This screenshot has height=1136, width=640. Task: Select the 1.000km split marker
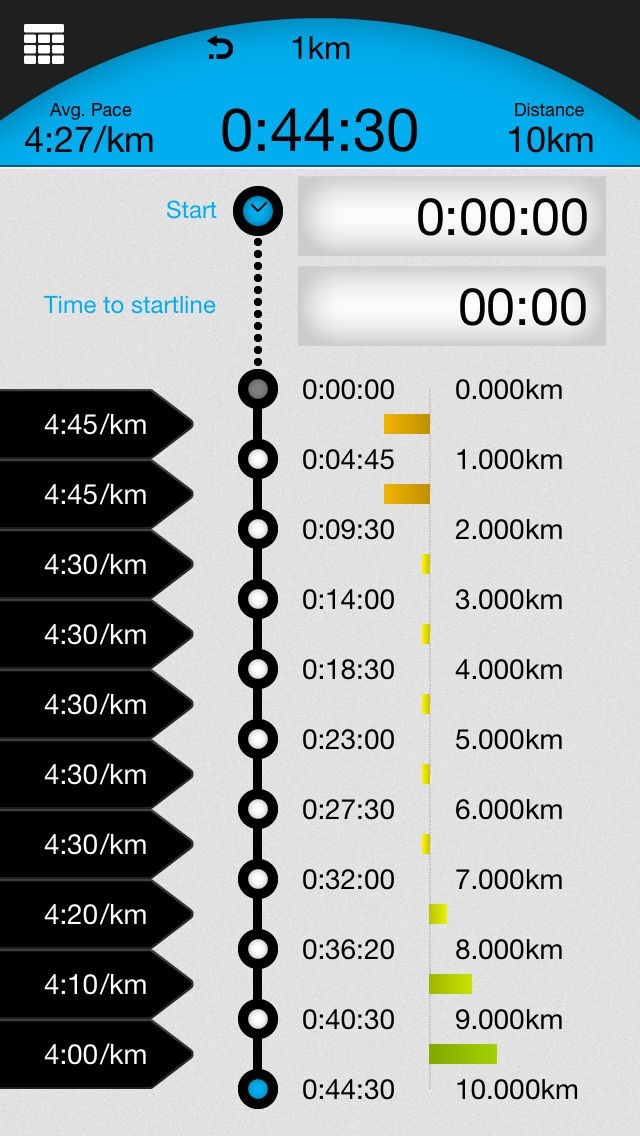(x=257, y=459)
